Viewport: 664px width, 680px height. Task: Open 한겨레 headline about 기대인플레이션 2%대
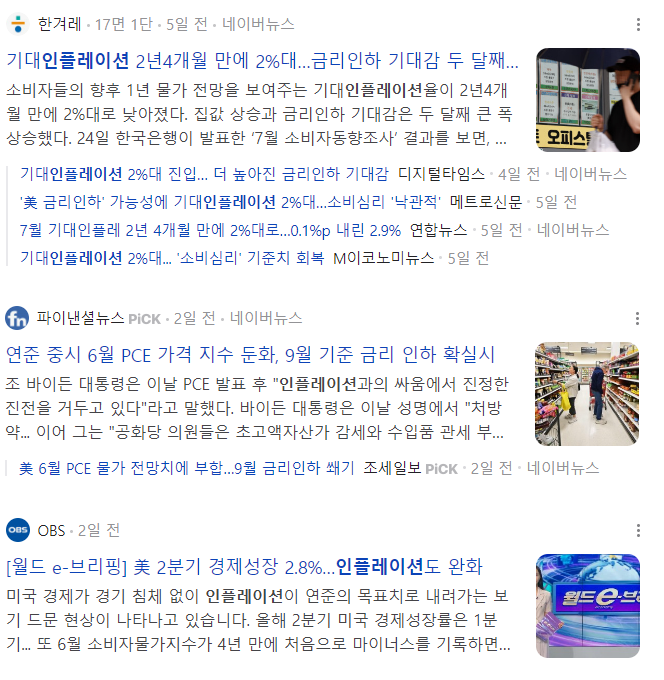(262, 58)
